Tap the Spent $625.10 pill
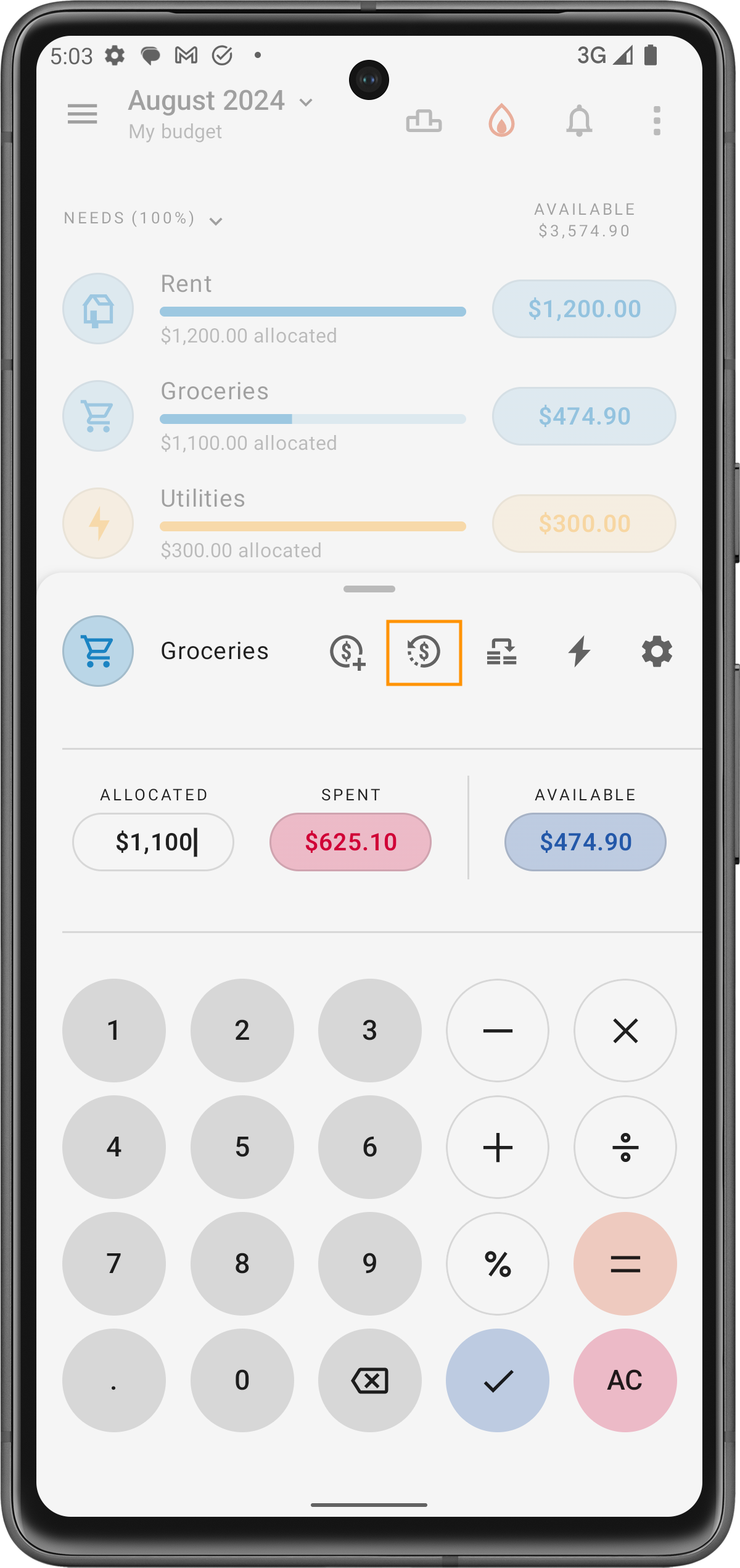The width and height of the screenshot is (740, 1568). click(x=350, y=842)
